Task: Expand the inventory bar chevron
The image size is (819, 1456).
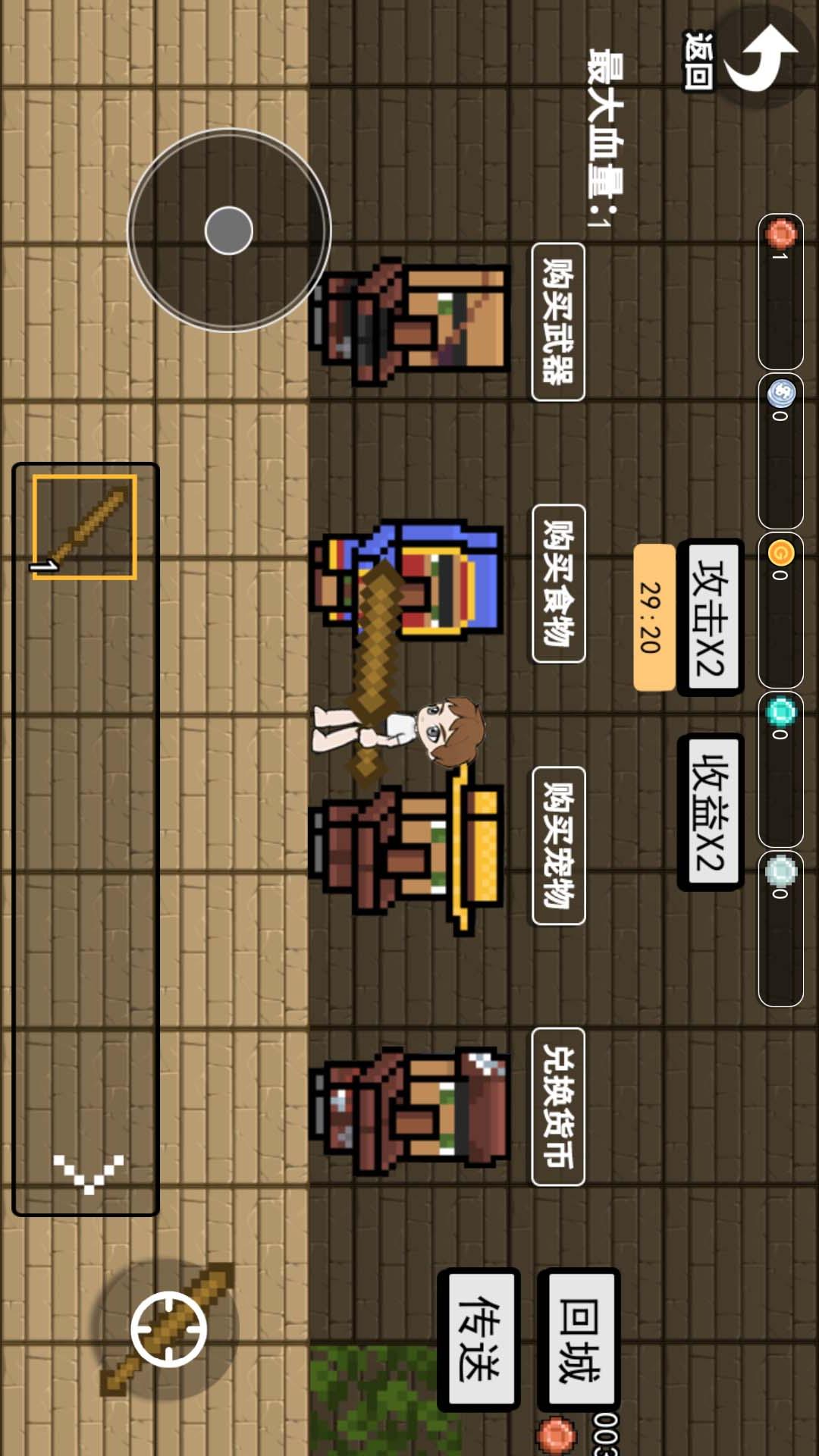Action: coord(88,1172)
